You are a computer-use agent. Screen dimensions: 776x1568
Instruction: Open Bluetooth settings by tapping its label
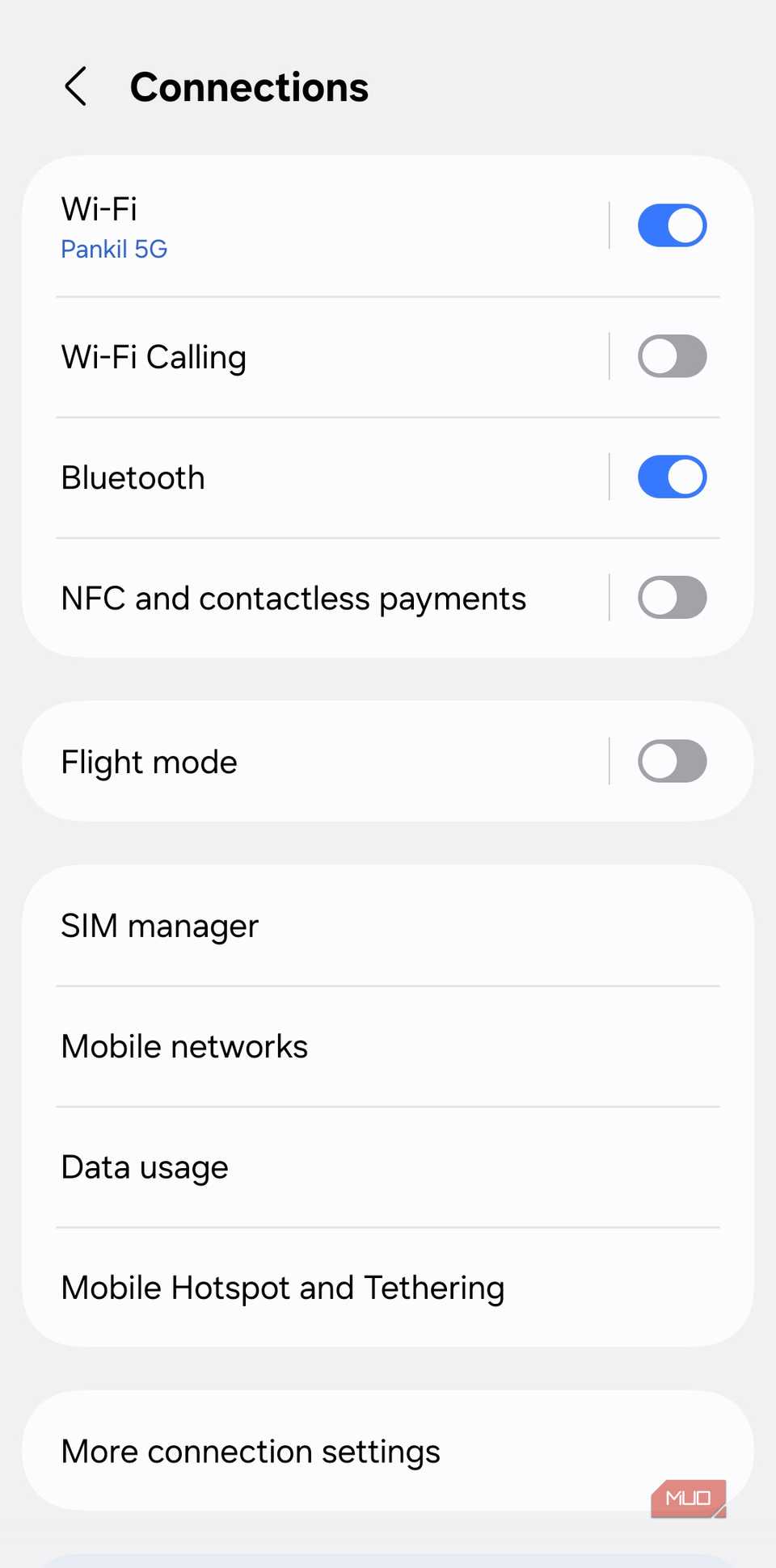coord(133,477)
